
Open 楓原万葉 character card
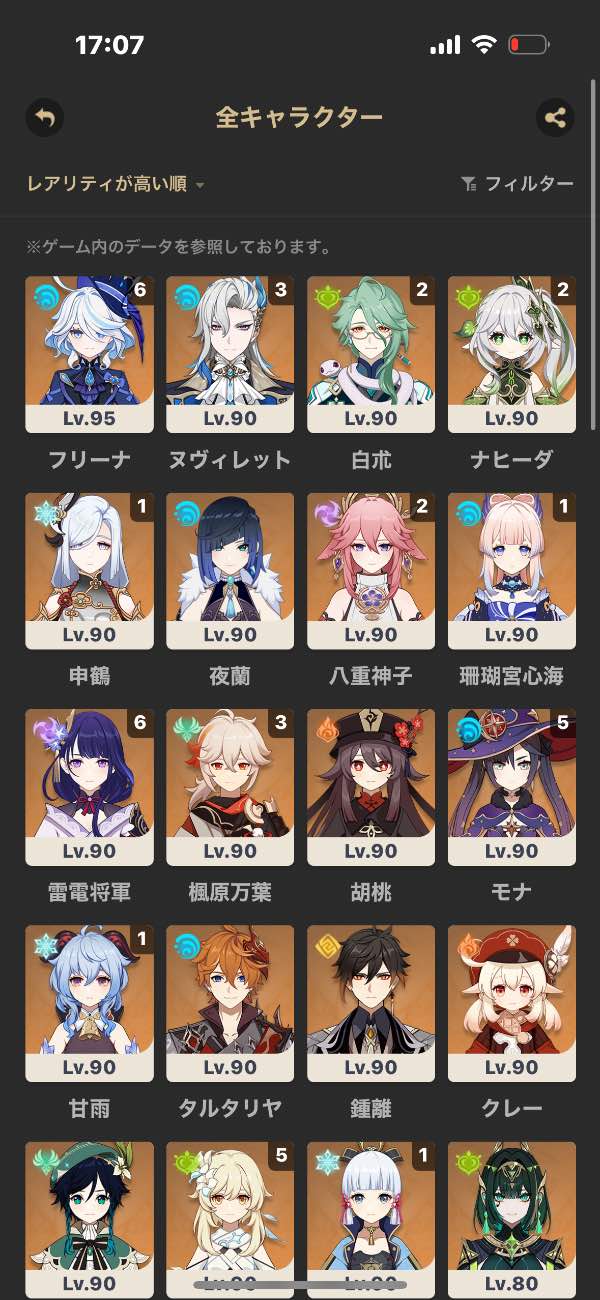click(x=230, y=787)
